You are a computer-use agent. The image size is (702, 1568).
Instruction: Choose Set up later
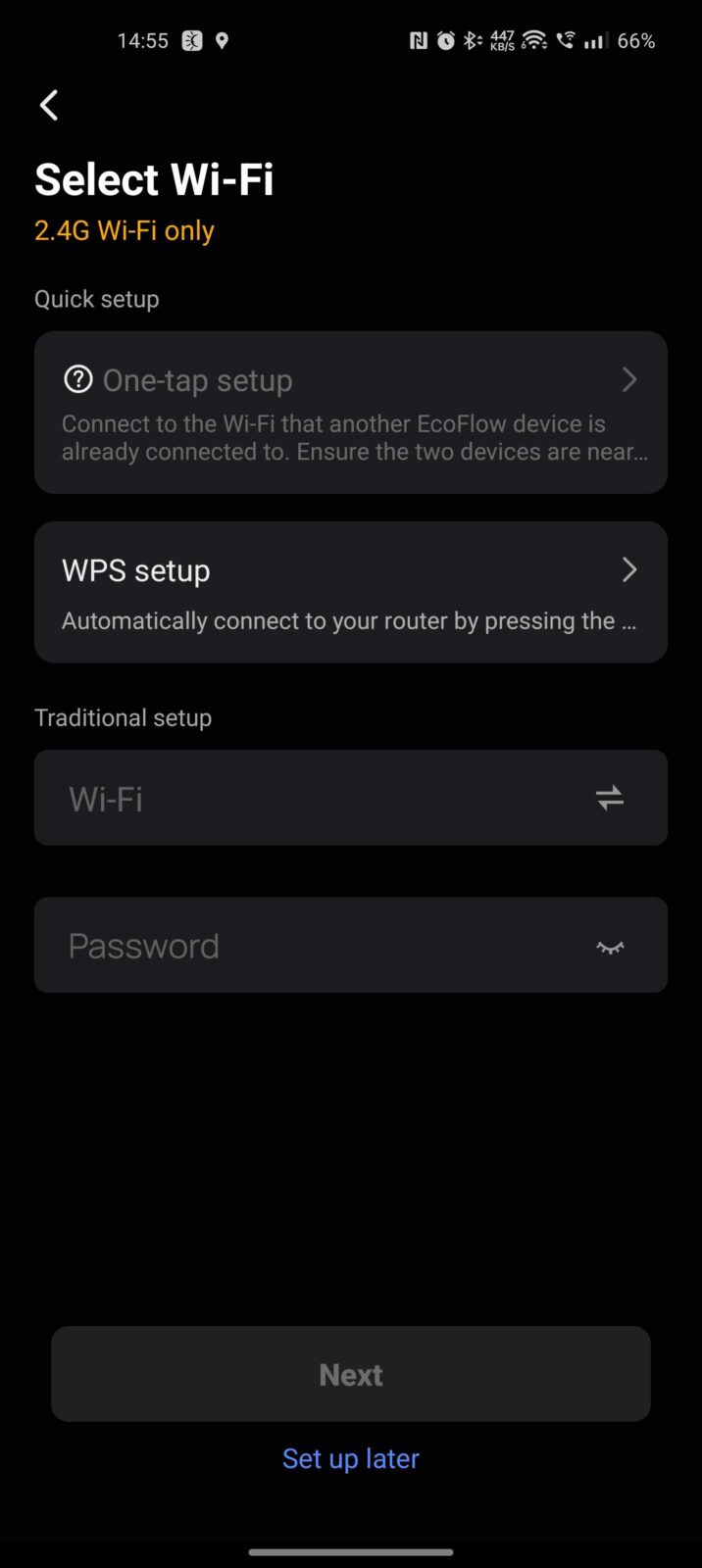[350, 1458]
